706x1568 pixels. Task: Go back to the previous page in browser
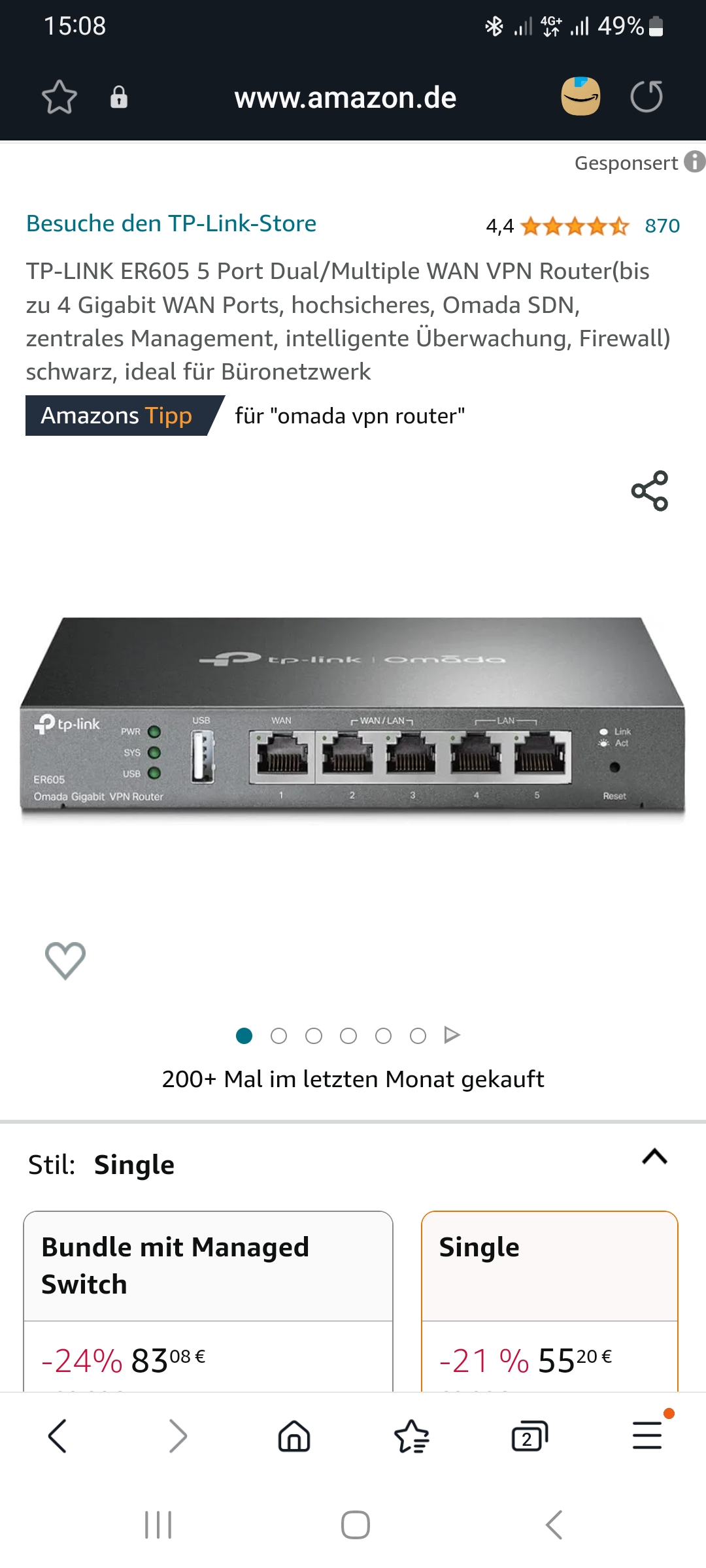[x=58, y=1436]
